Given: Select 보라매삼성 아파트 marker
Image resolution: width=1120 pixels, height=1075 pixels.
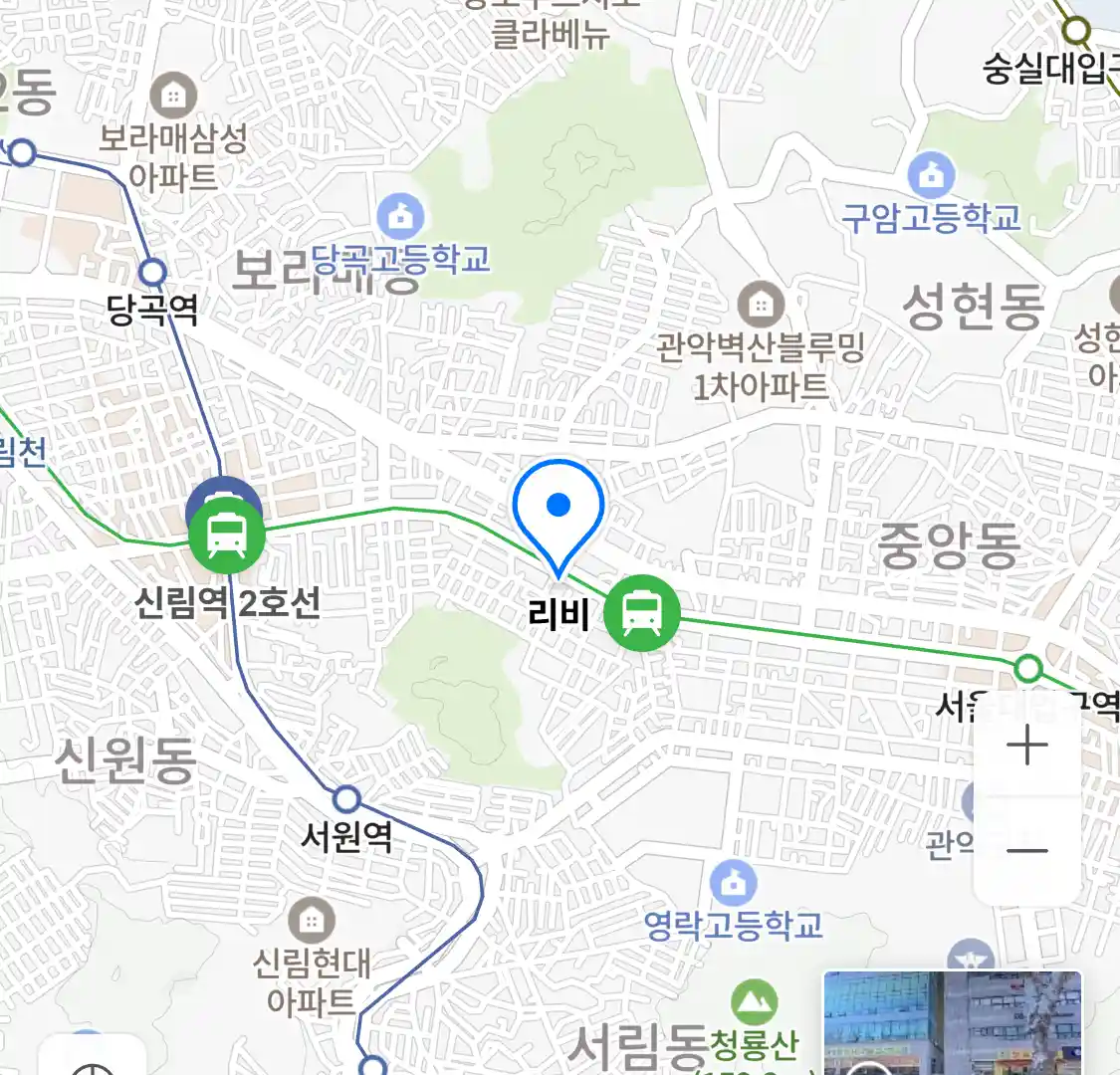Looking at the screenshot, I should (x=173, y=97).
